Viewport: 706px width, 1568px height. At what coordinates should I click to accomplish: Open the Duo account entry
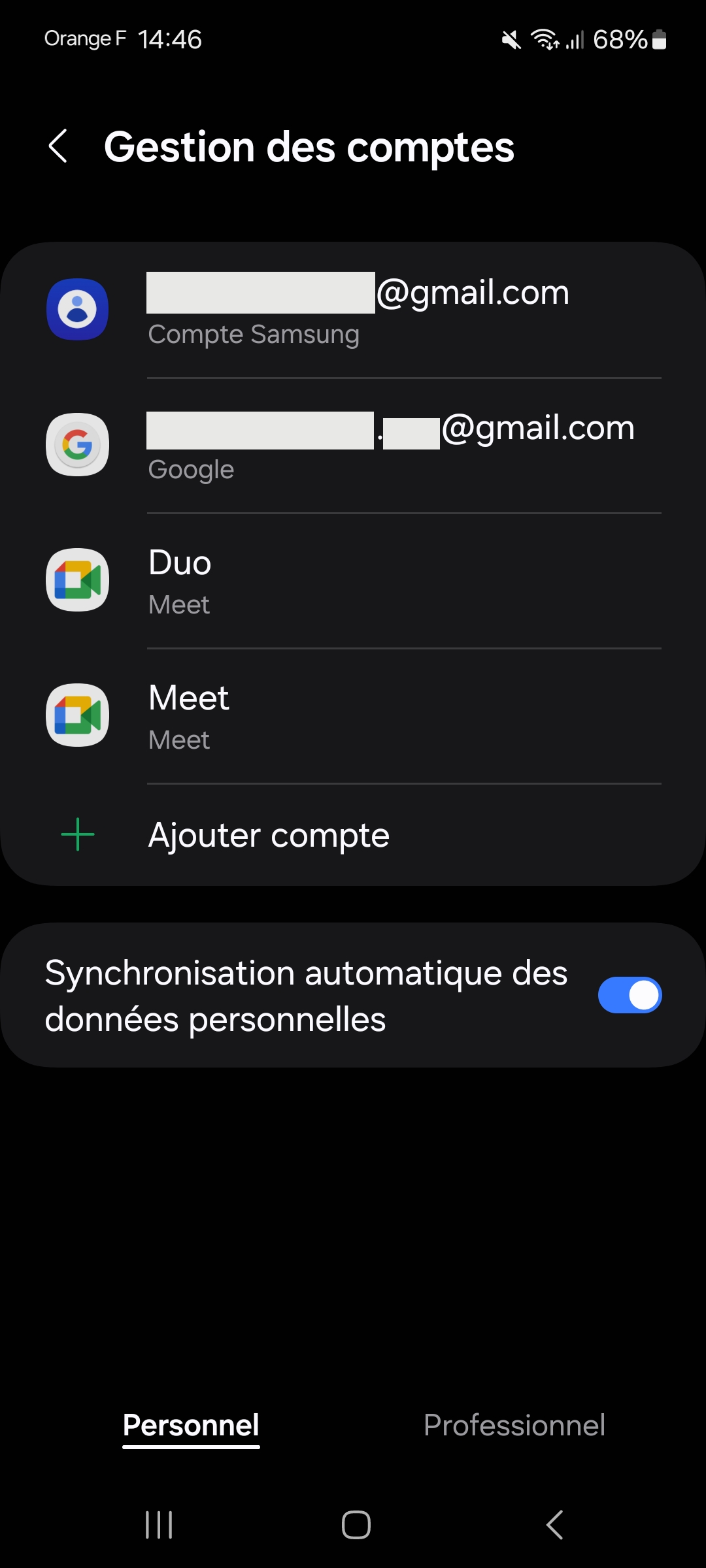353,581
